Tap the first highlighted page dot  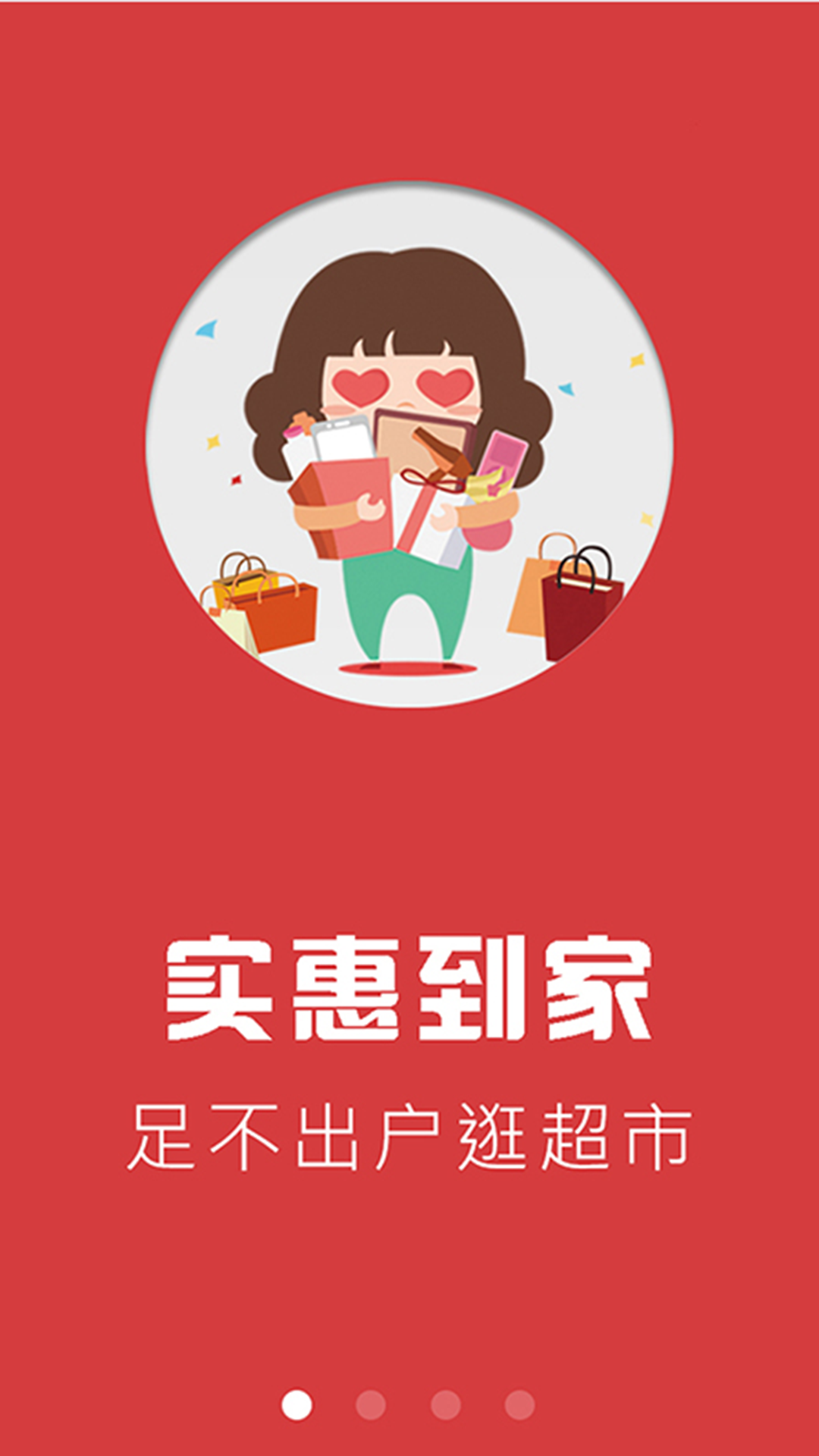(297, 1405)
